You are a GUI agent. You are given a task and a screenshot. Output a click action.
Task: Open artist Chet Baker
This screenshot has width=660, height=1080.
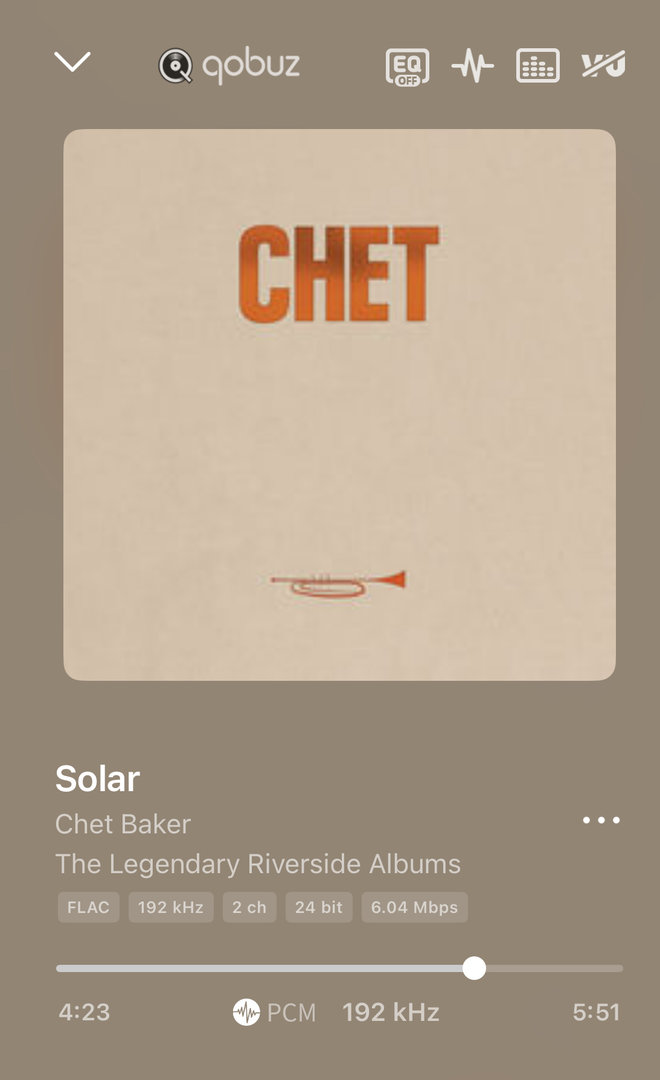[x=123, y=824]
